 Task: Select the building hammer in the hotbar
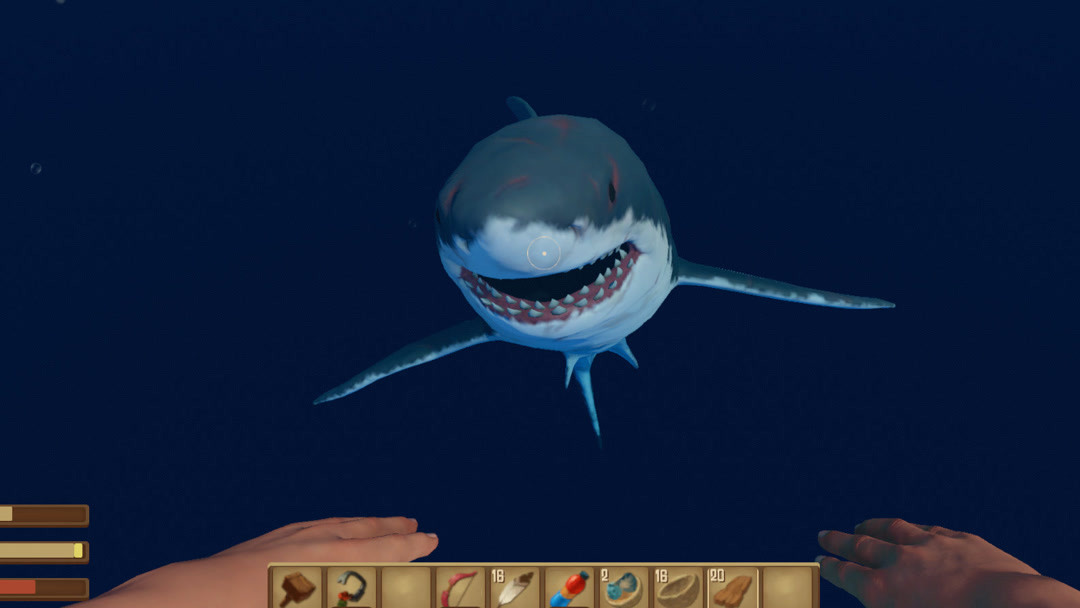tap(297, 588)
